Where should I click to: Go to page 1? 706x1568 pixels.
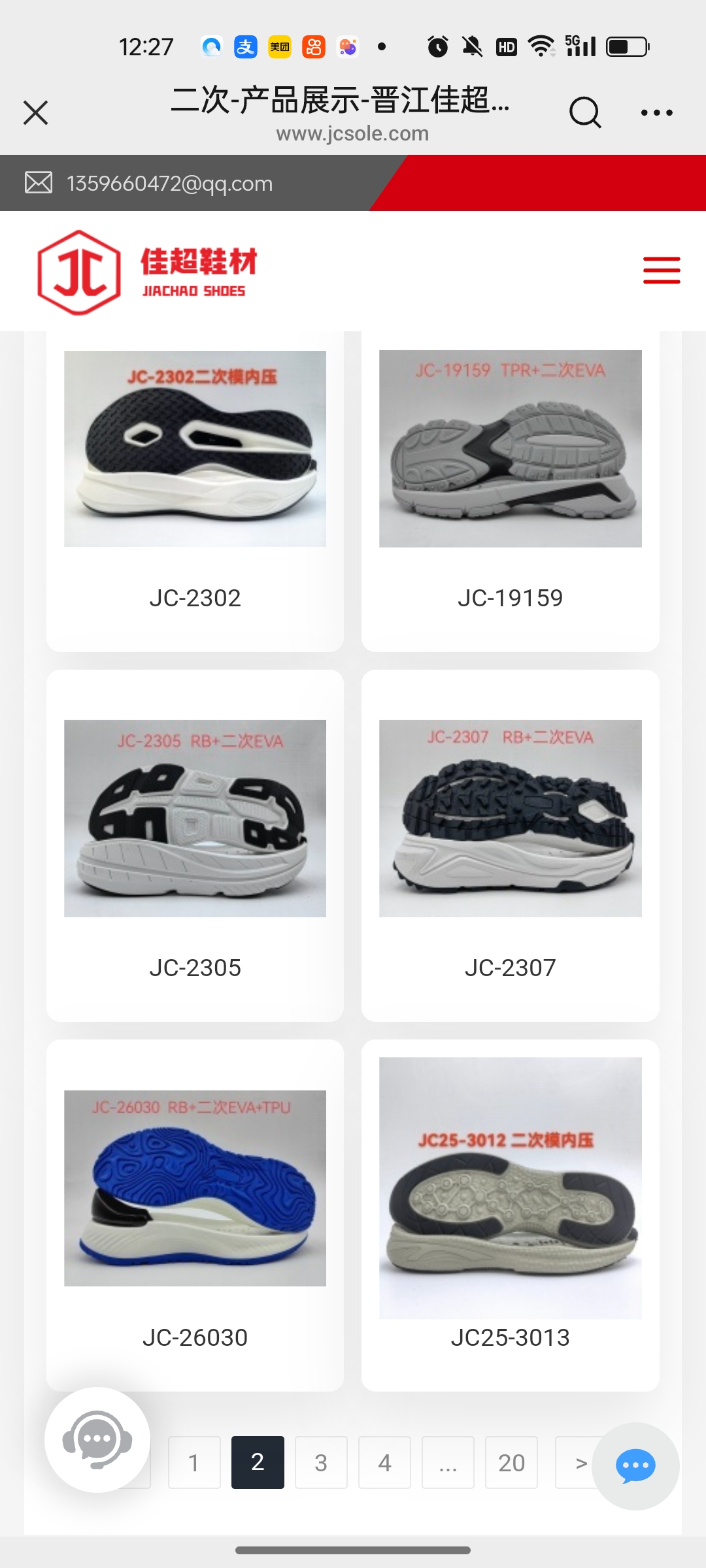click(x=194, y=1462)
